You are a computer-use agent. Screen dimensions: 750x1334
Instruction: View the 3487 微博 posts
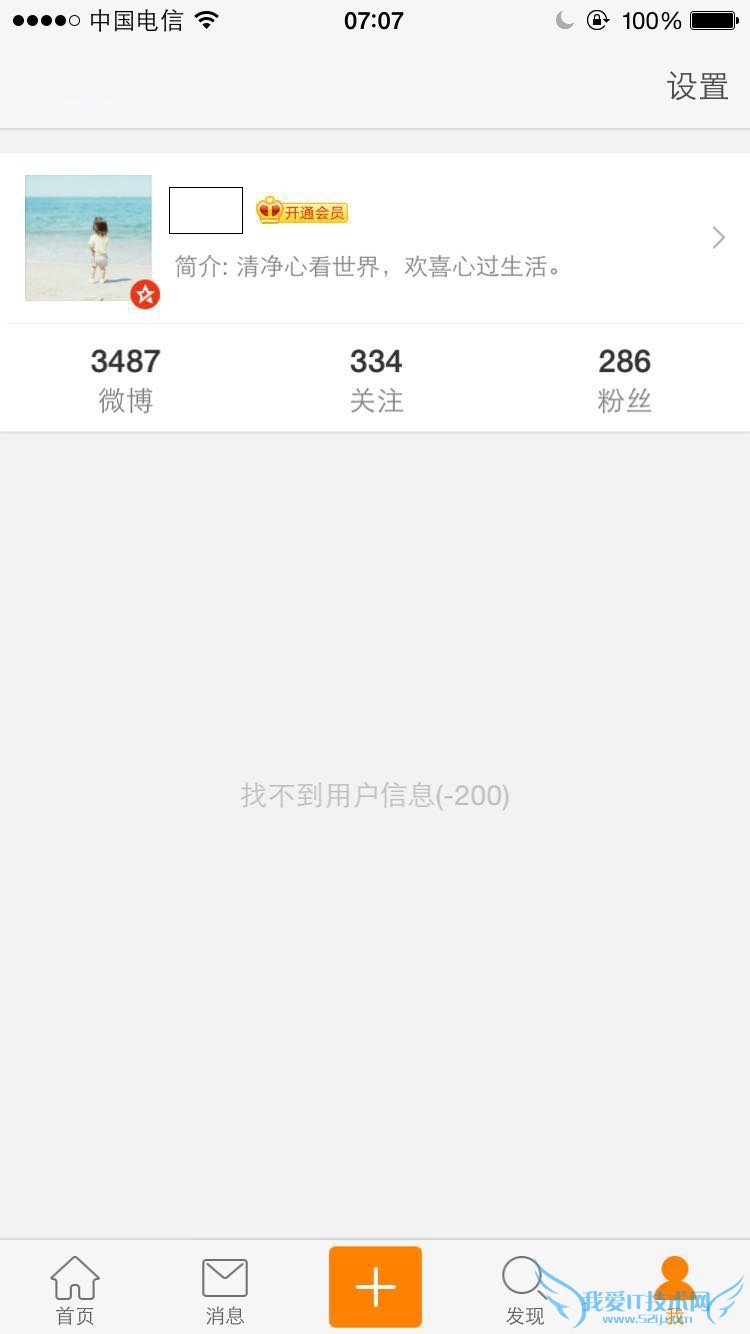(125, 379)
